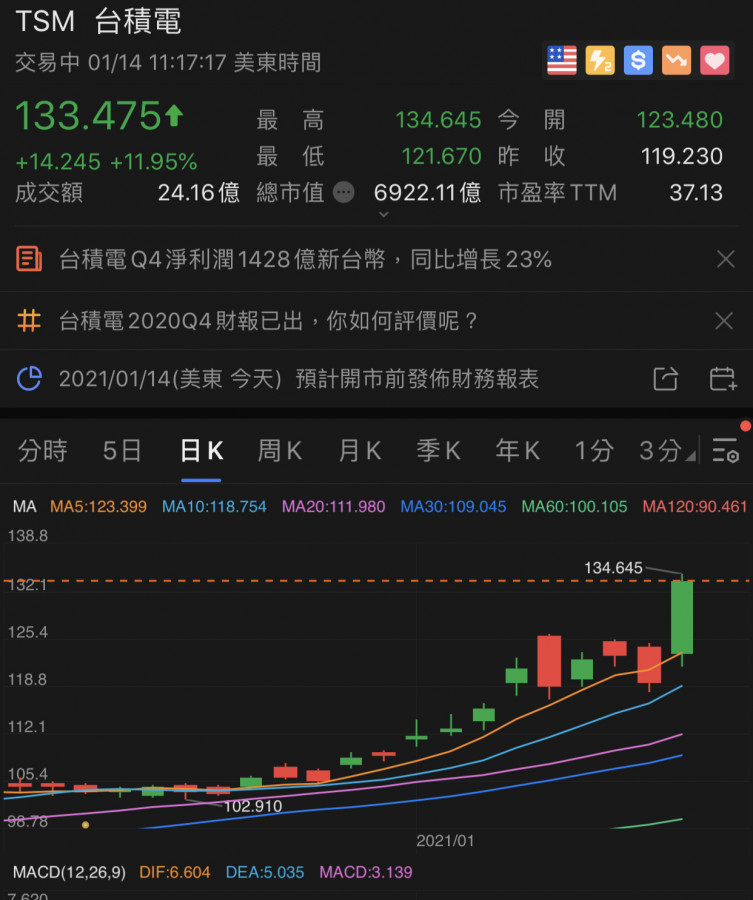Screen dimensions: 753x900
Task: Expand details below the market cap value
Action: click(x=383, y=213)
